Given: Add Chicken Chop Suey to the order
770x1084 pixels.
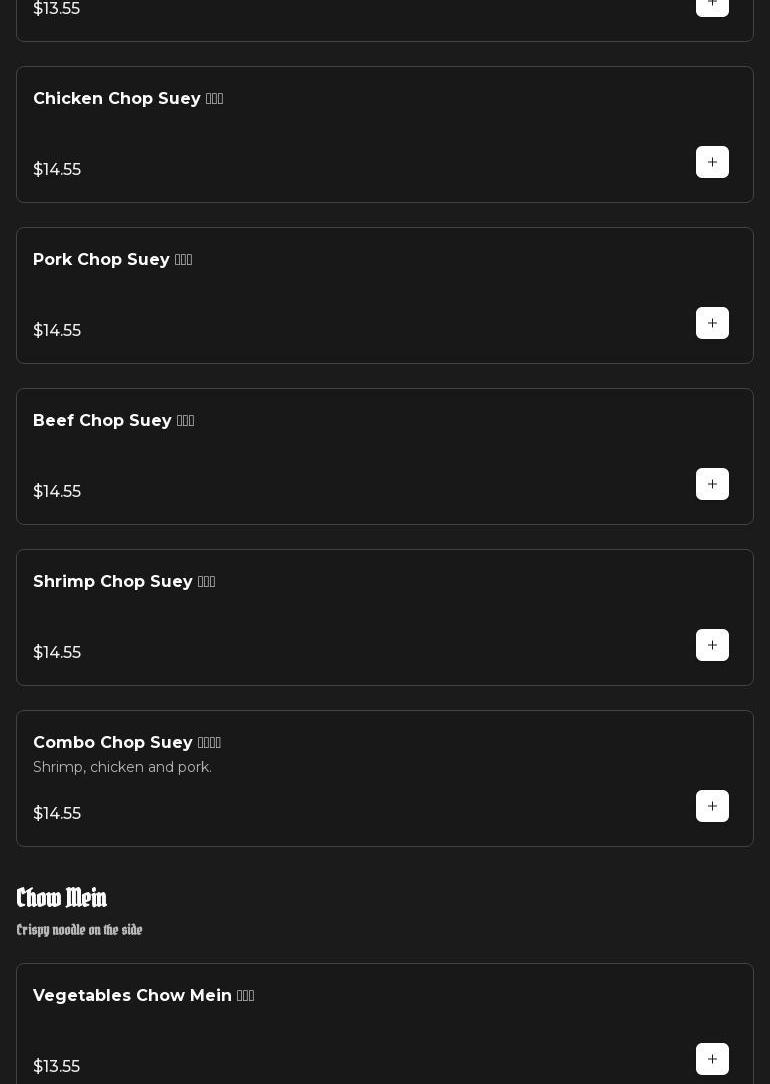Looking at the screenshot, I should point(712,162).
